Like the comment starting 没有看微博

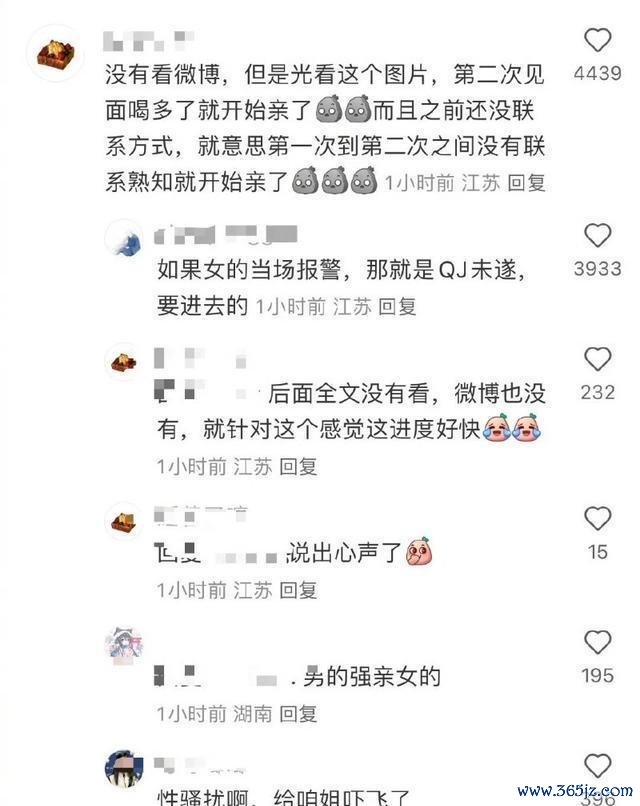597,41
